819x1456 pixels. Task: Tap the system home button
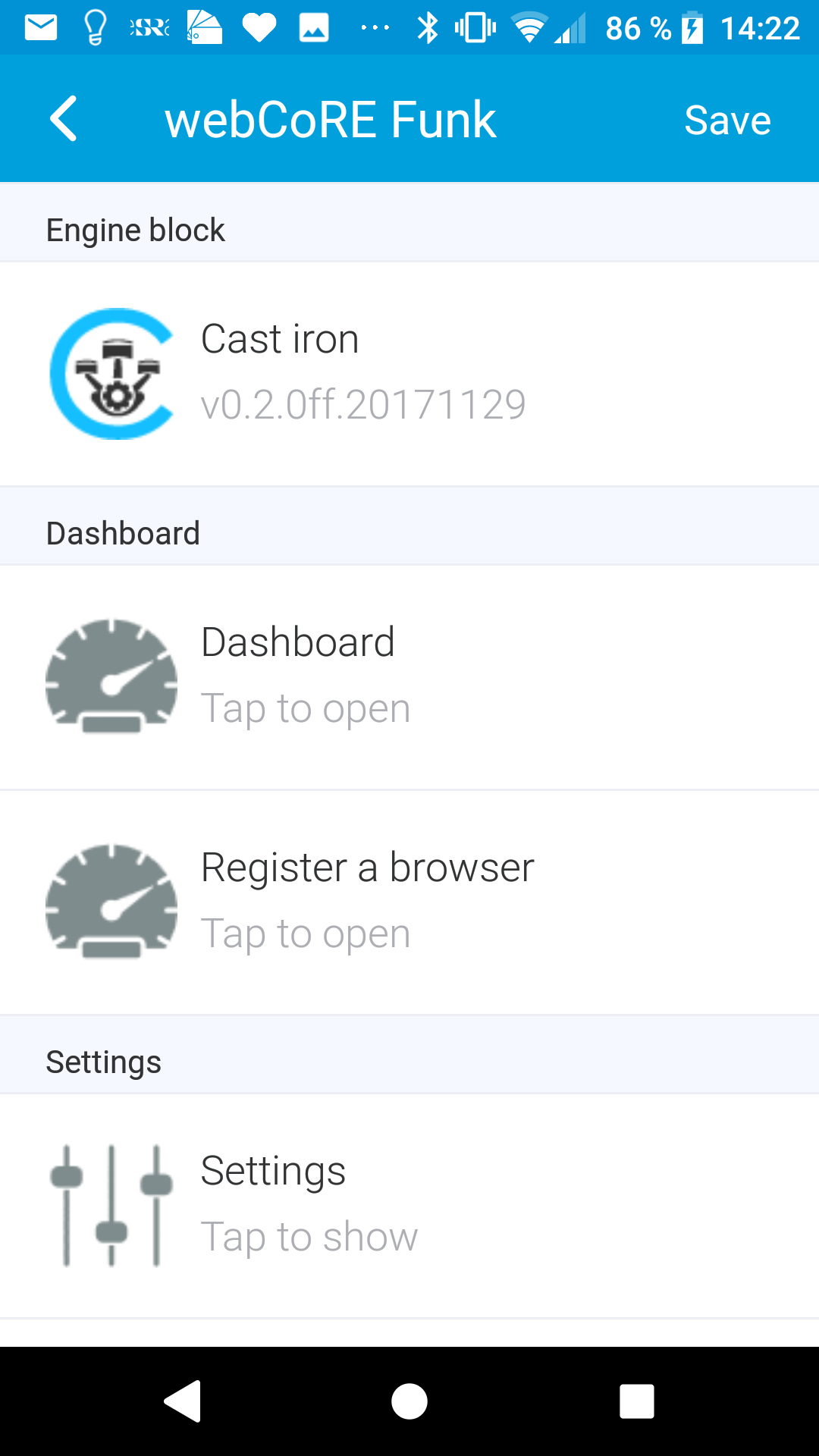409,1401
